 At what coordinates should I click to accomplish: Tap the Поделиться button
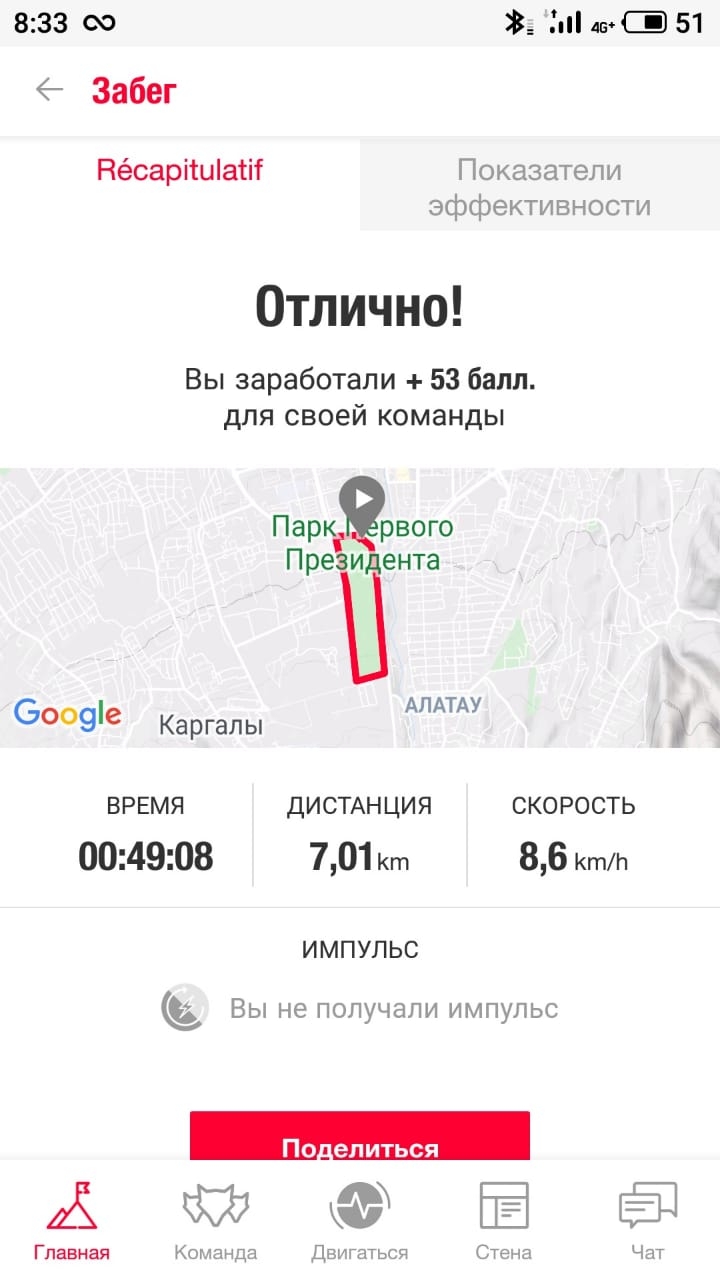pos(360,1140)
